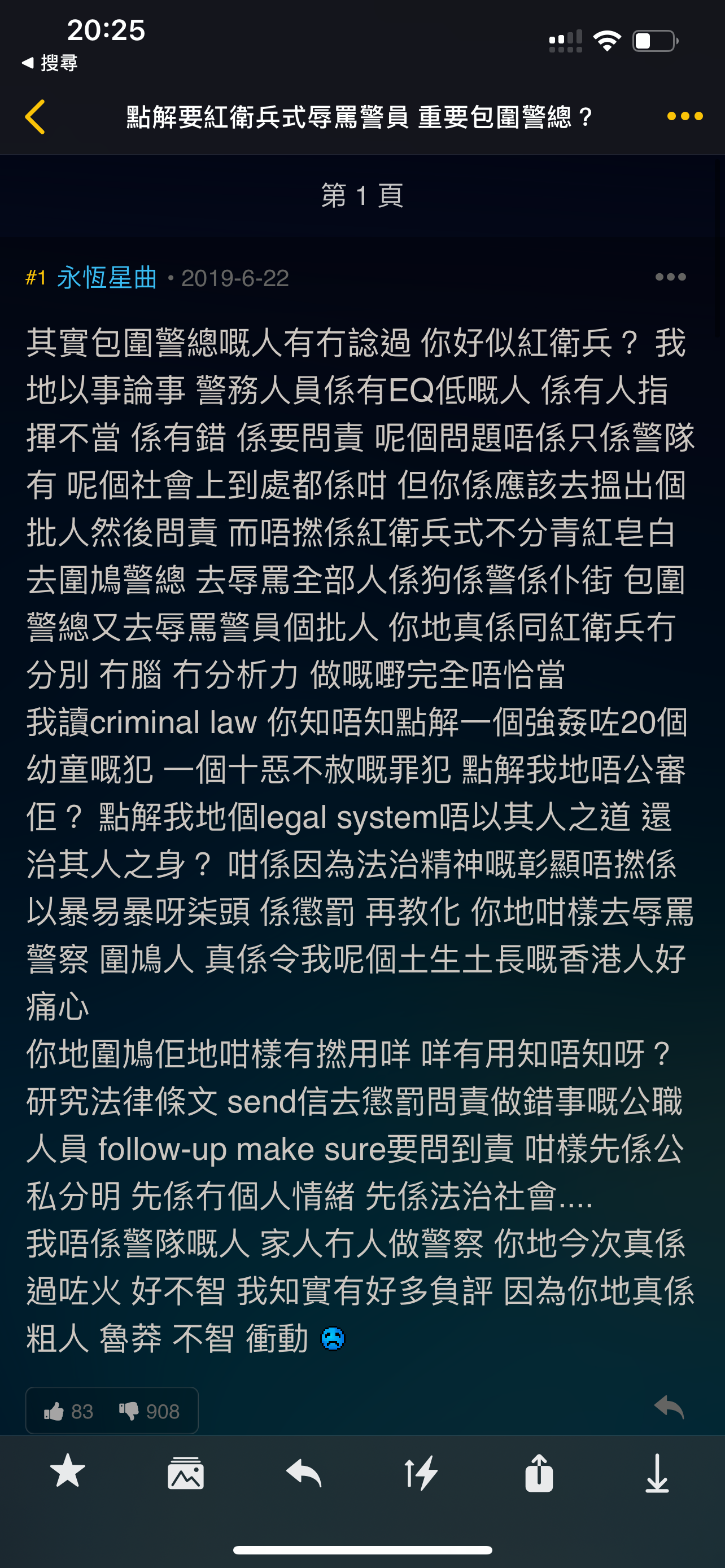
Task: Downvote post #1 with thumbs down
Action: tap(149, 1411)
